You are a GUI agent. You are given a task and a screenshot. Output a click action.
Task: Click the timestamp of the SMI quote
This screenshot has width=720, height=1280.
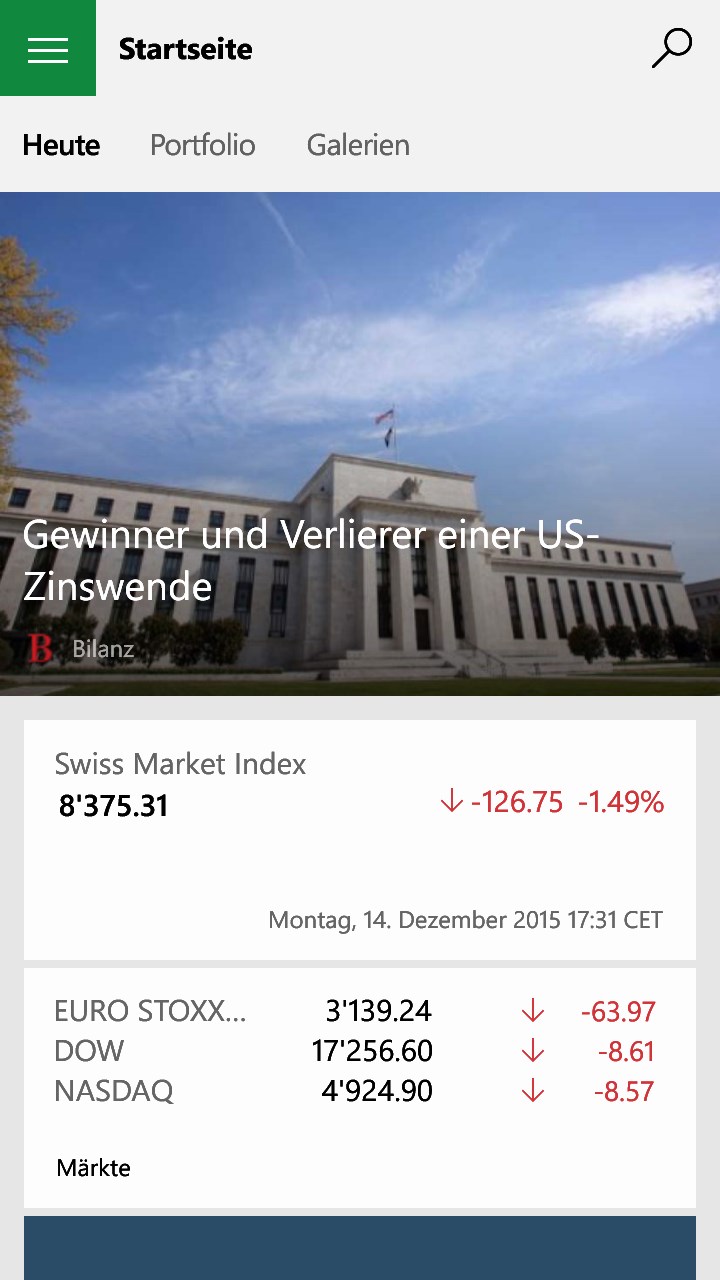tap(464, 919)
